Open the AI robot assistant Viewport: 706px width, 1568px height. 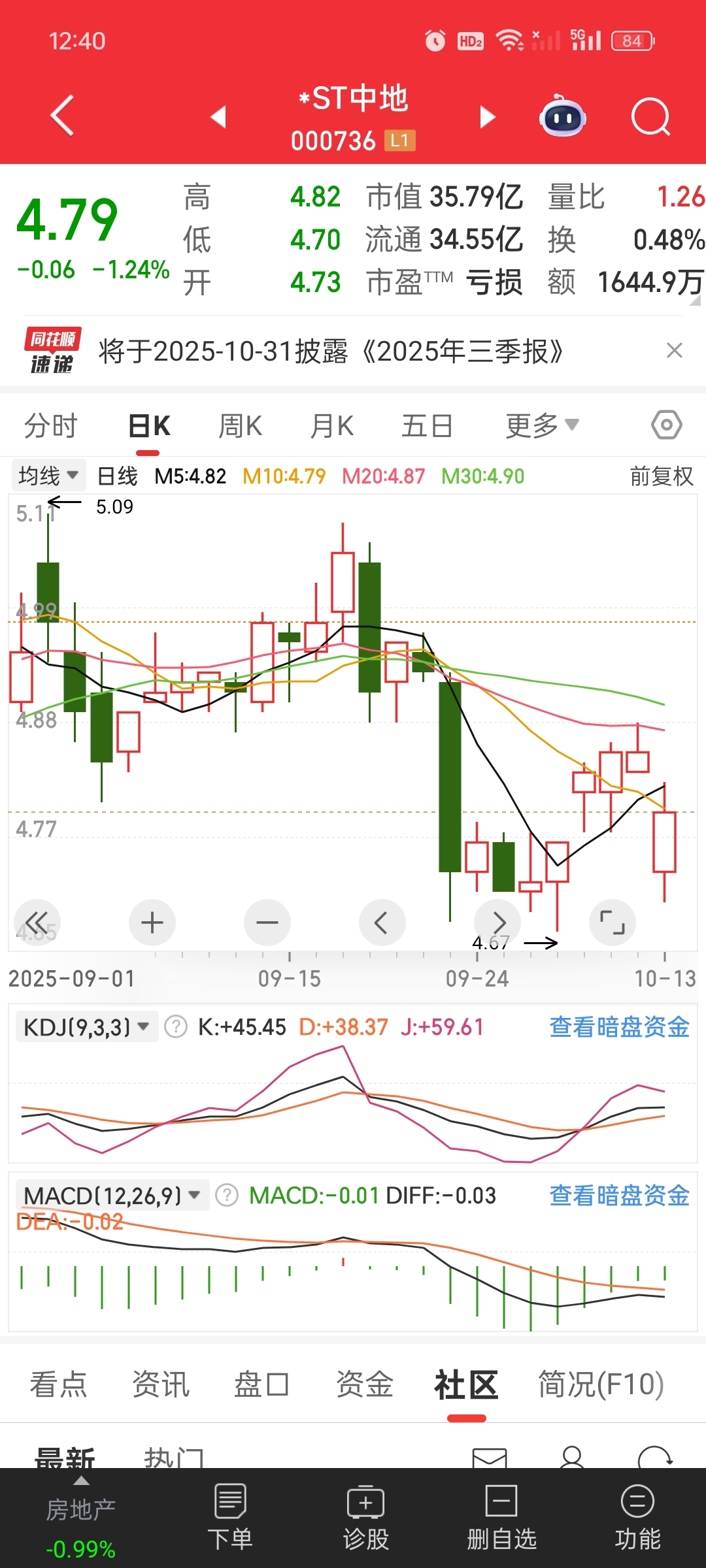[562, 118]
